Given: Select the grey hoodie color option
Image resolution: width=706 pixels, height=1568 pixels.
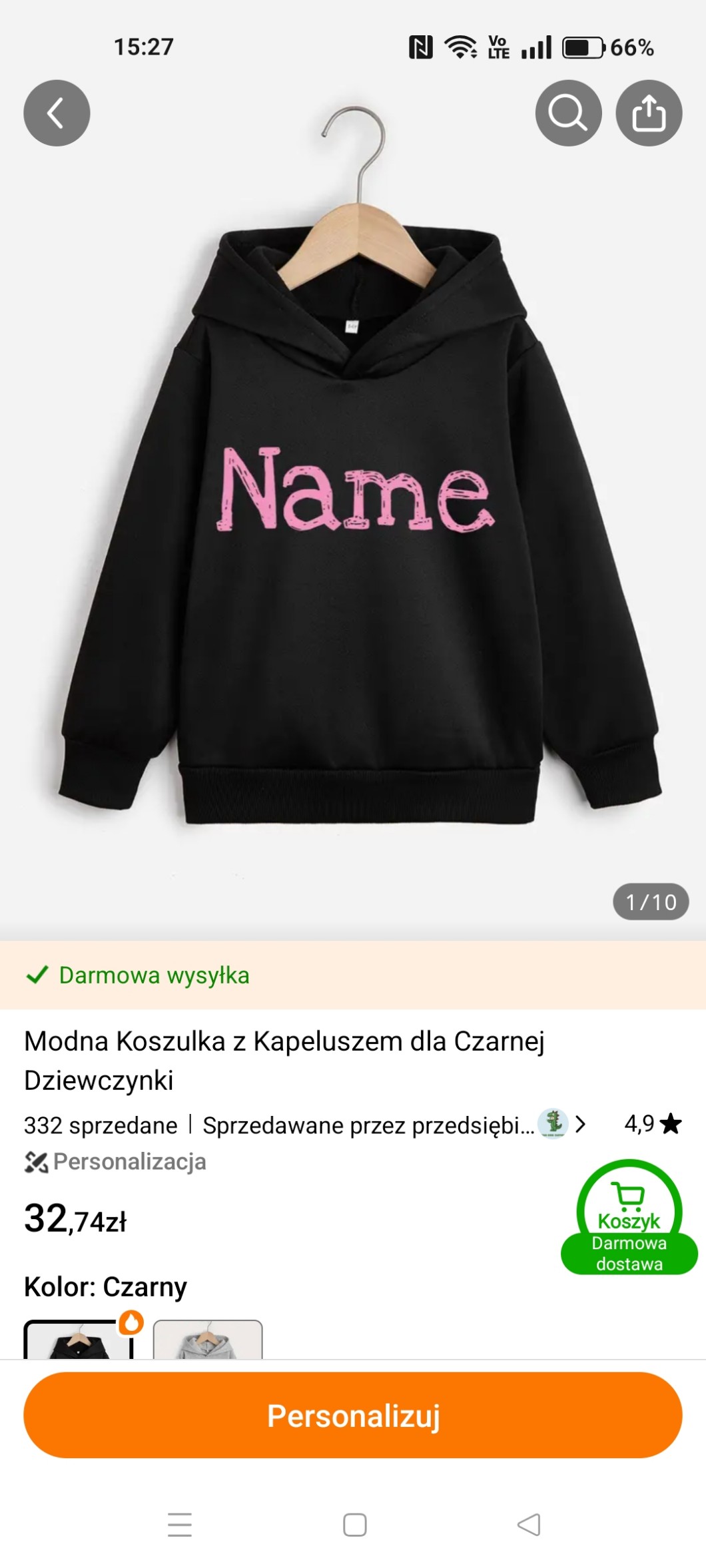Looking at the screenshot, I should coord(208,1340).
